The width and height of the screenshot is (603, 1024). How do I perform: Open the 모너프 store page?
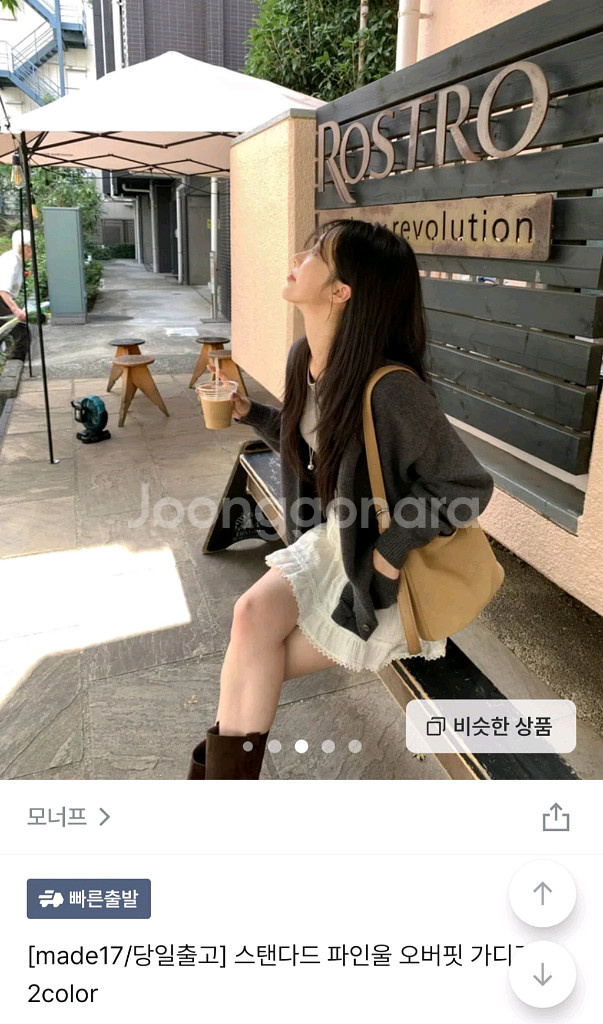click(x=68, y=817)
